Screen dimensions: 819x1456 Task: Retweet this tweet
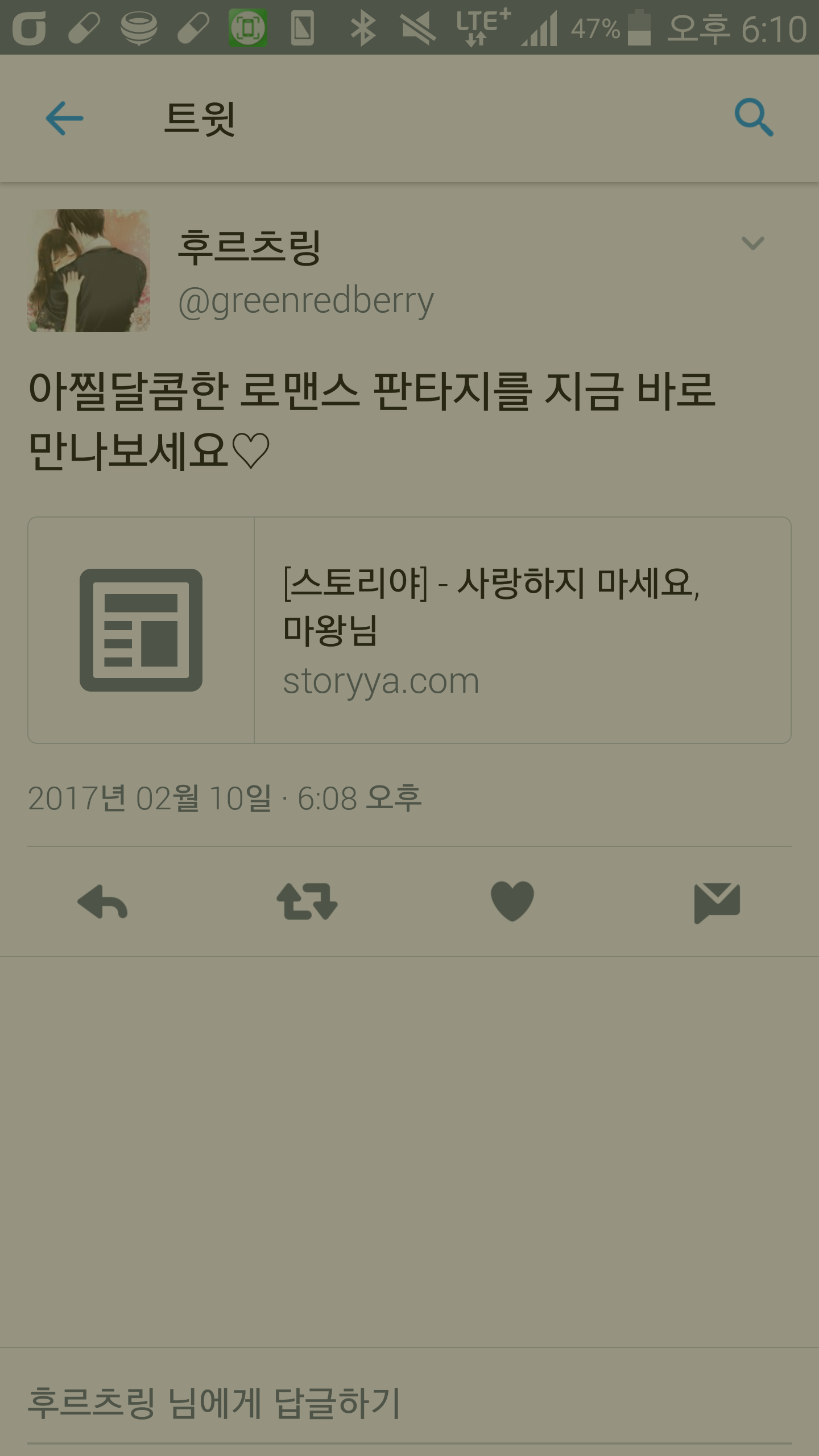pyautogui.click(x=307, y=901)
